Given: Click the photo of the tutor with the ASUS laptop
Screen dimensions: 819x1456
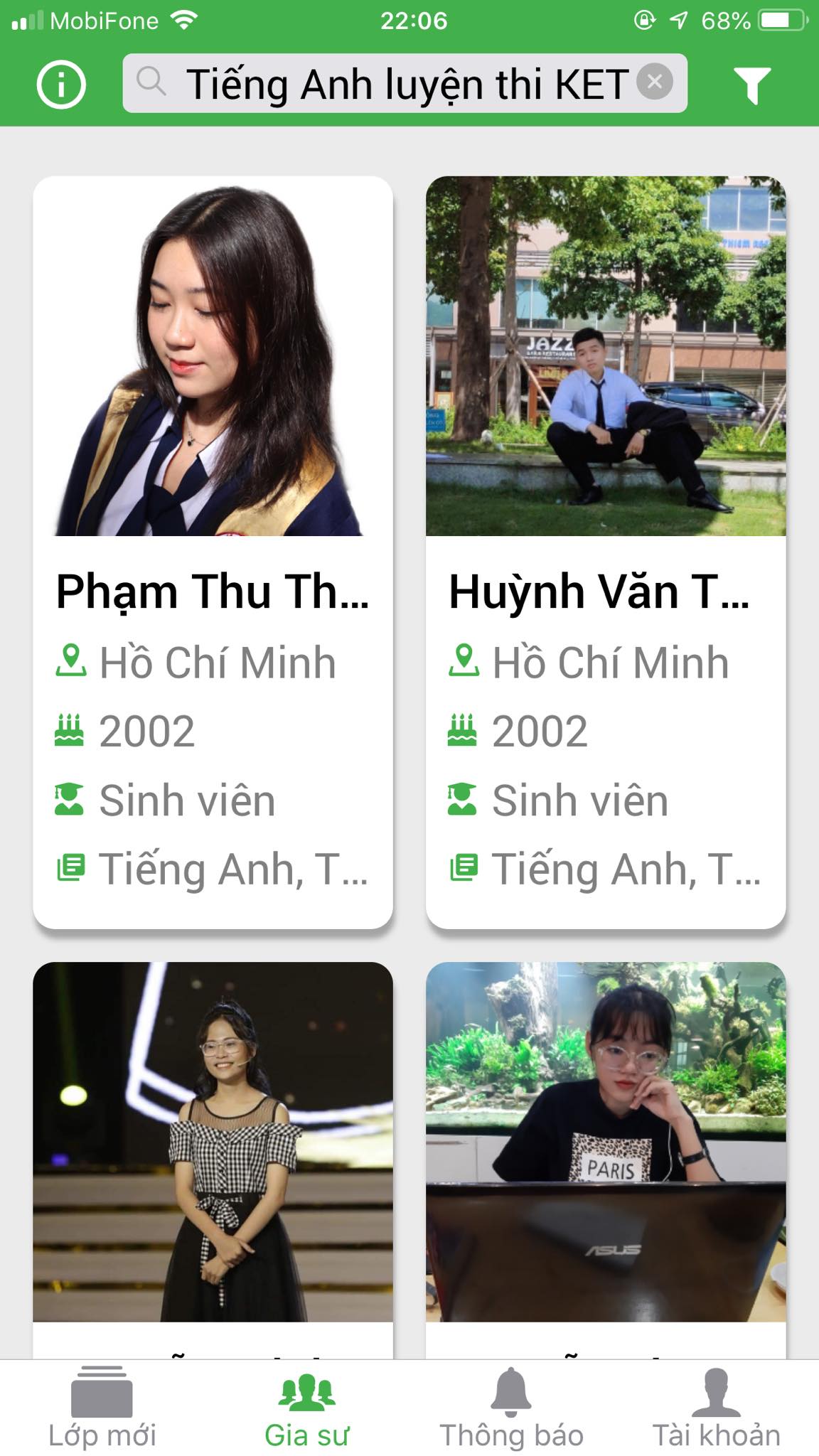Looking at the screenshot, I should click(604, 1137).
